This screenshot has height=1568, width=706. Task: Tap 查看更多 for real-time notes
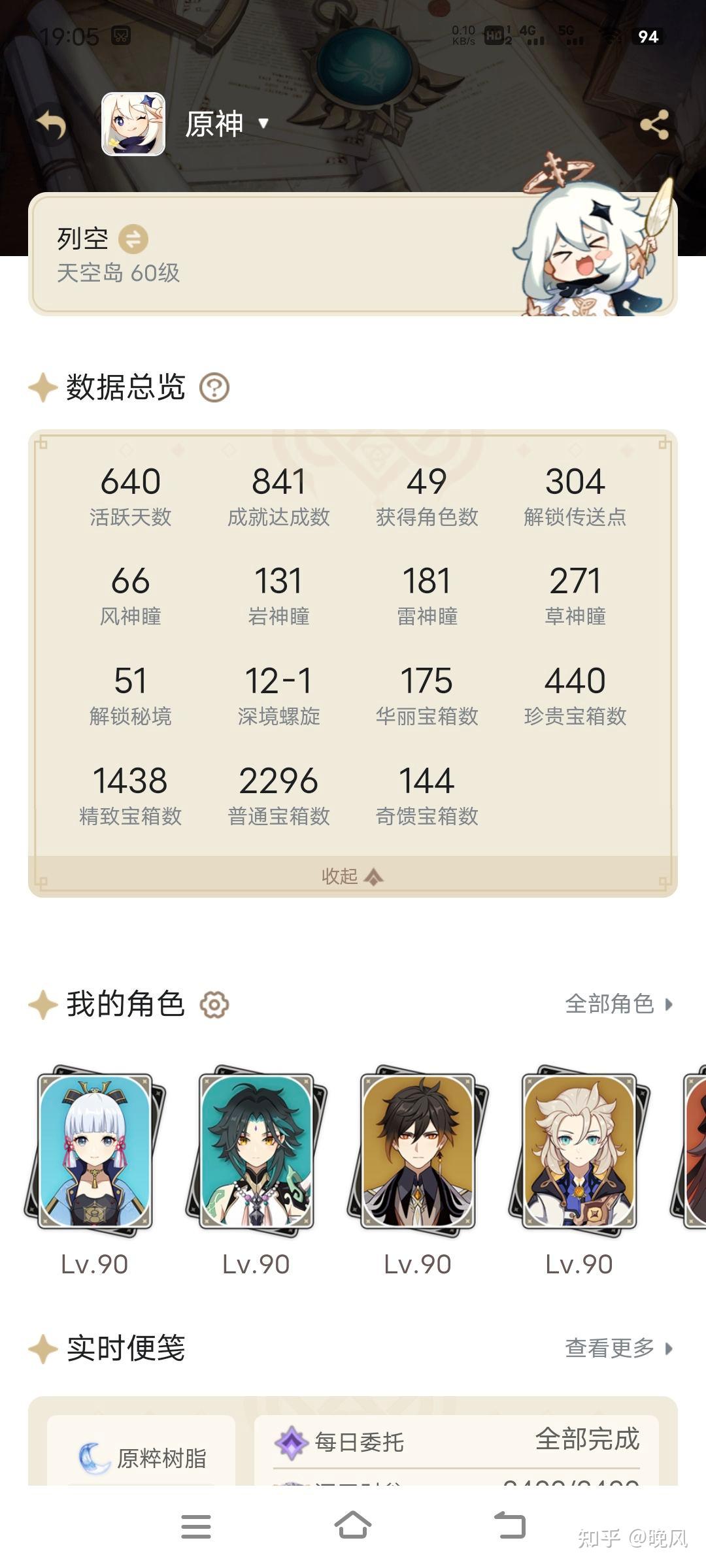pyautogui.click(x=619, y=1348)
